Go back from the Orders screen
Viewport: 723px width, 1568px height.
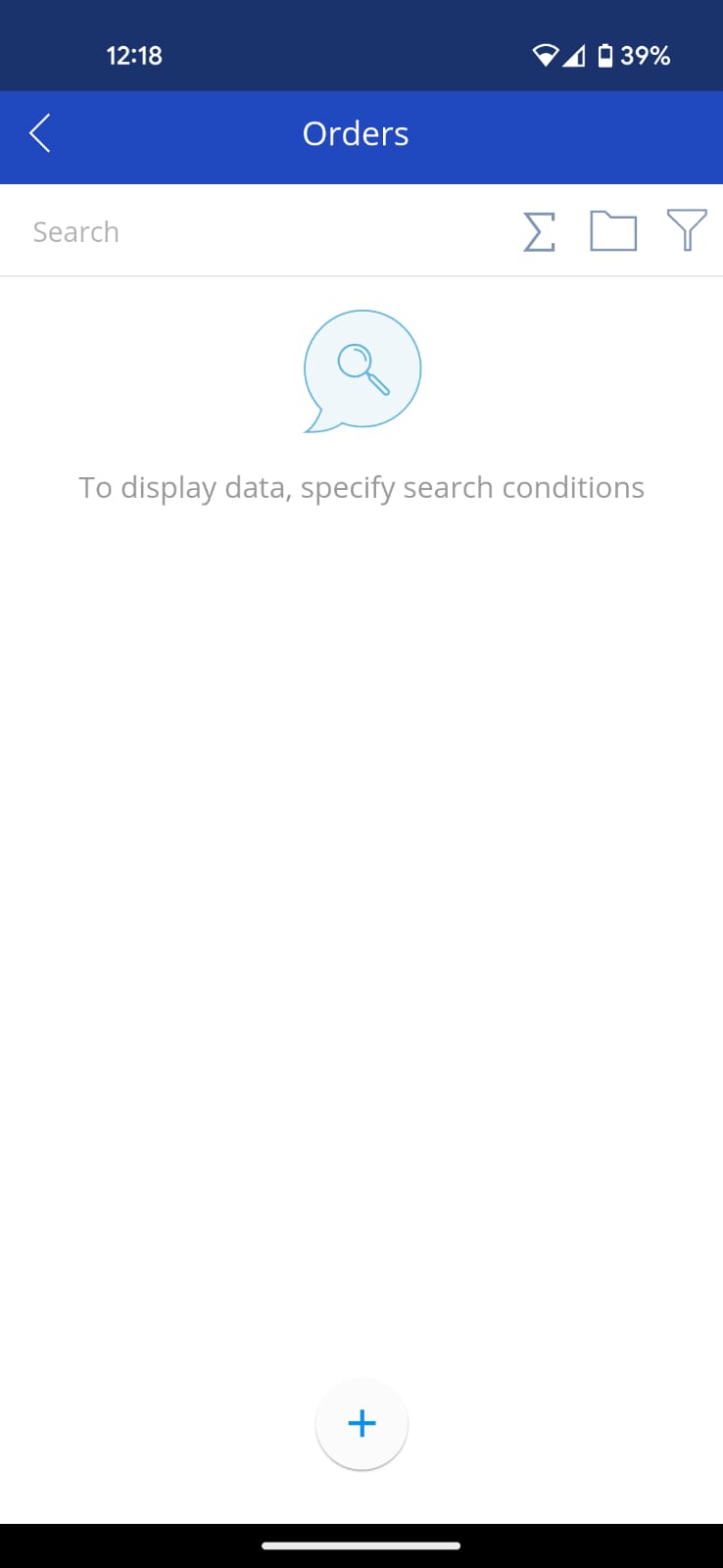coord(40,134)
